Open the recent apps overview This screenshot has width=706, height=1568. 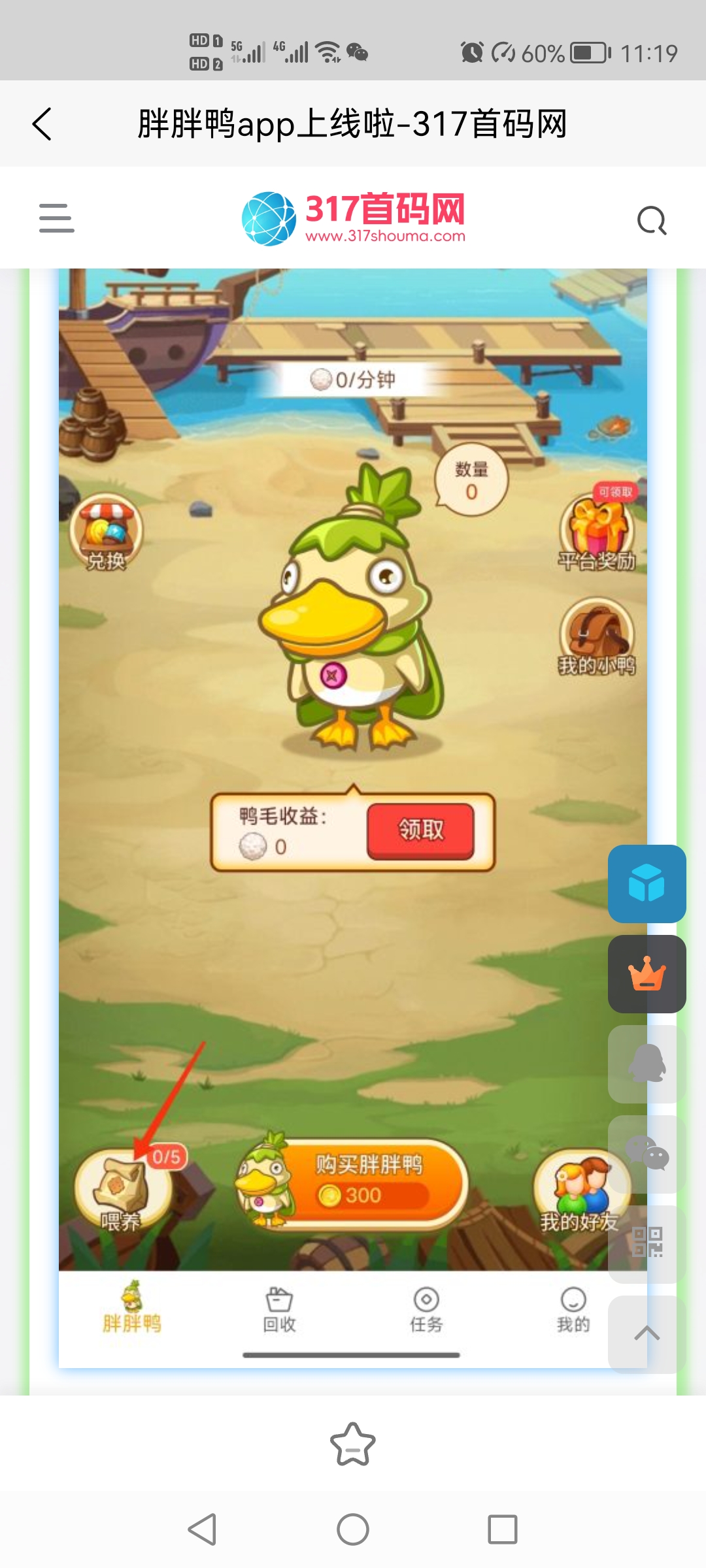(503, 1529)
